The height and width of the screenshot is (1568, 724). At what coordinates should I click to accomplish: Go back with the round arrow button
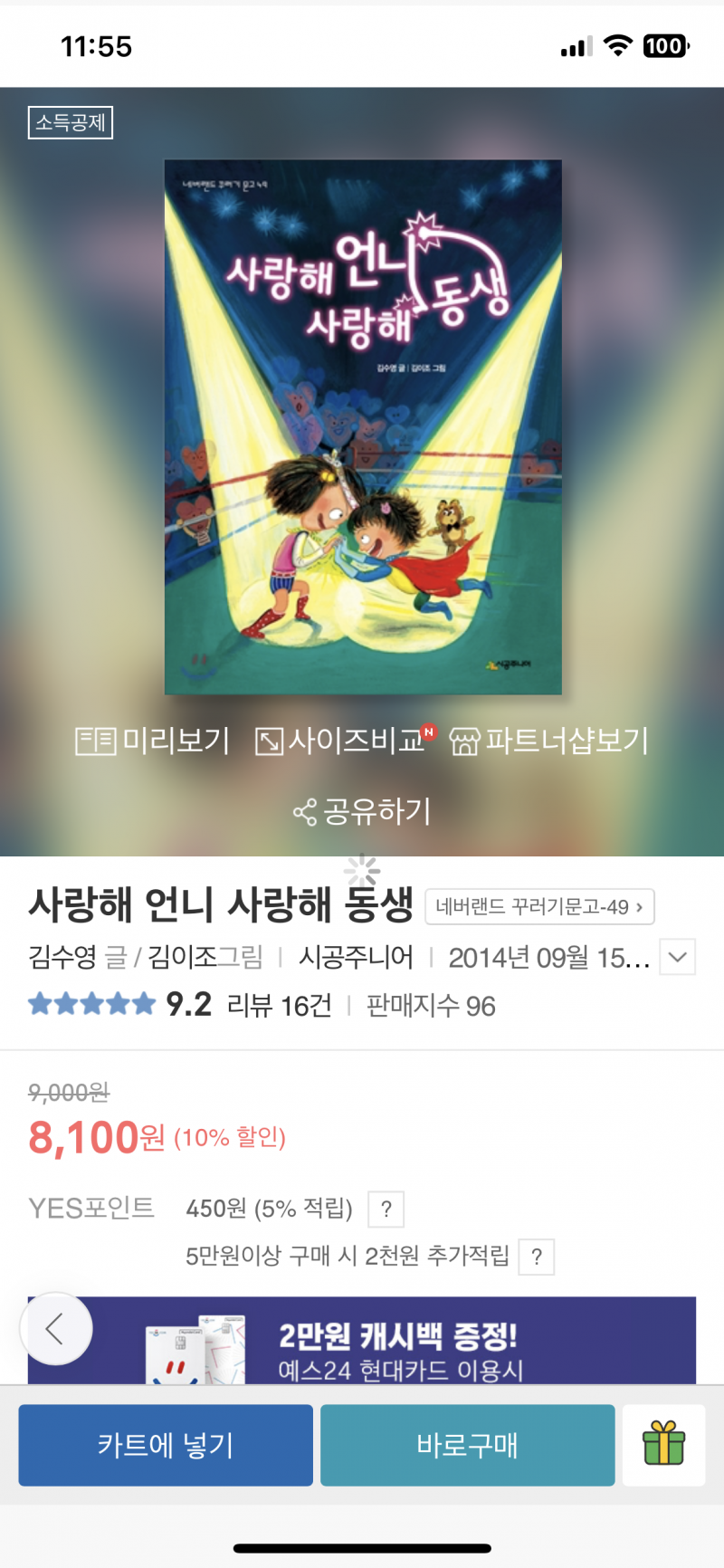[x=56, y=1329]
